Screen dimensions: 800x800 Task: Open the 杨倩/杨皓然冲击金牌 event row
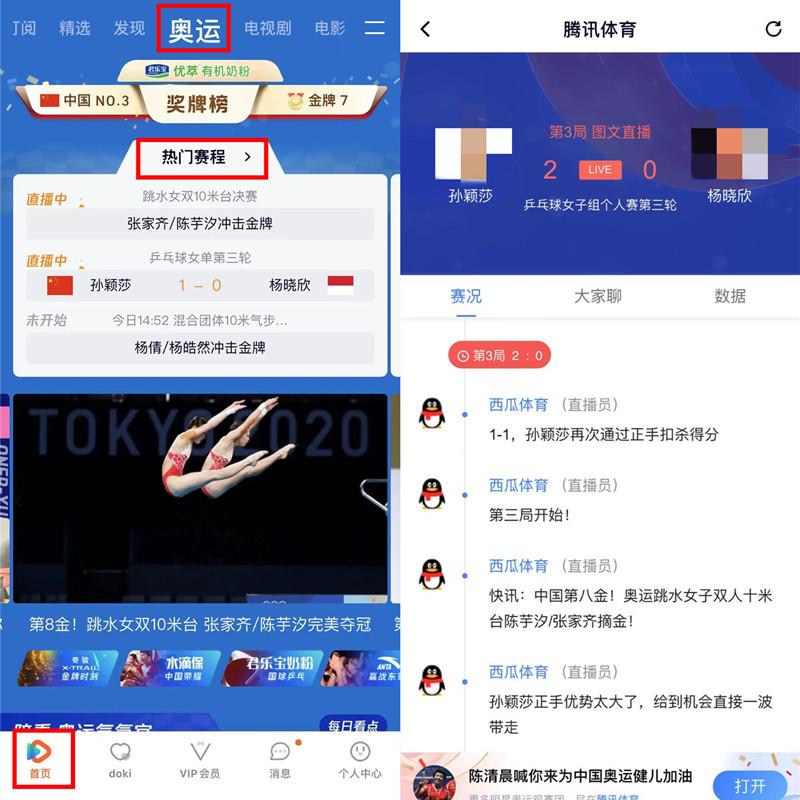click(200, 348)
